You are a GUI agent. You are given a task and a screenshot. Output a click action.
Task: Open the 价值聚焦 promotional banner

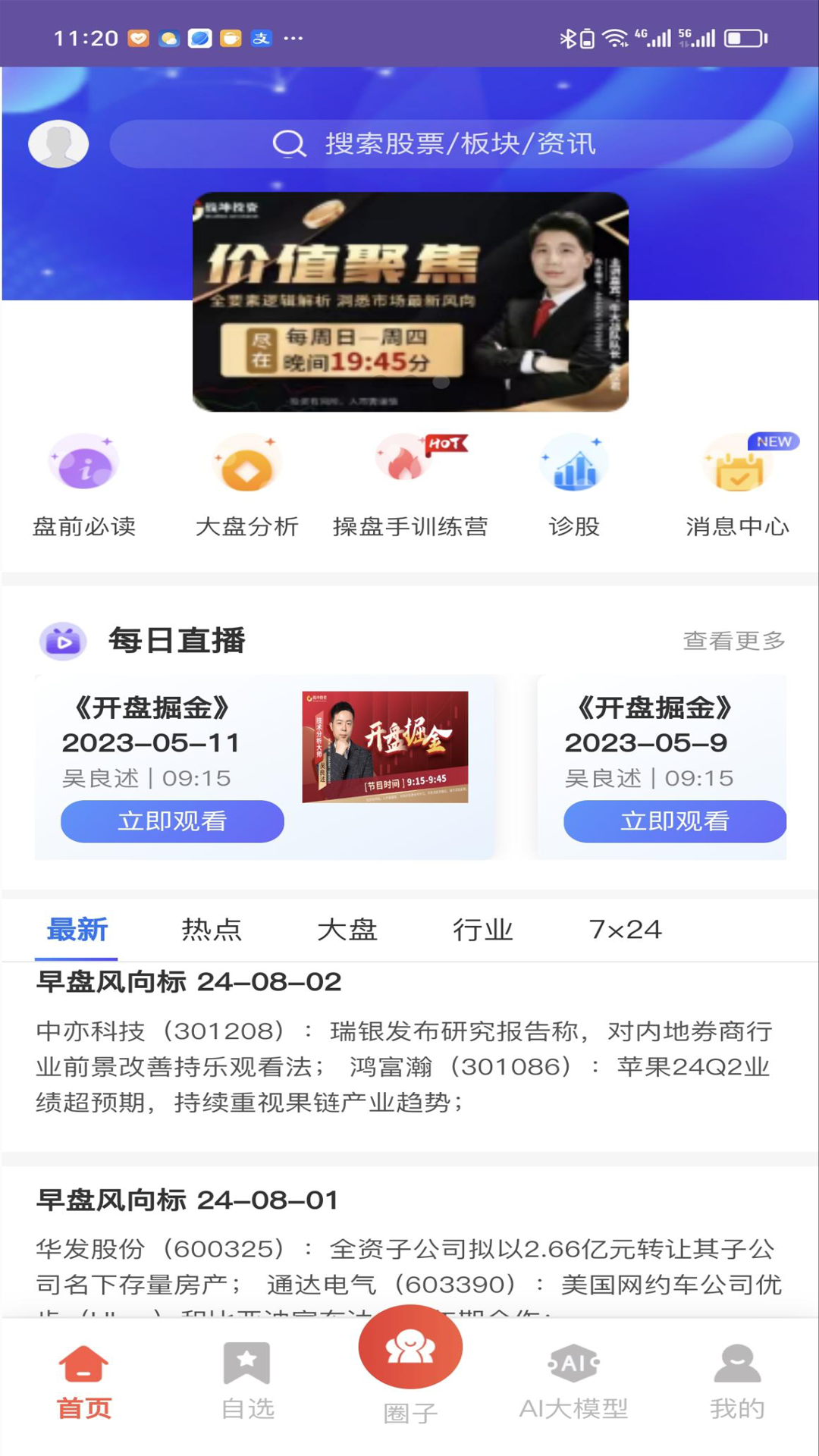pyautogui.click(x=410, y=302)
